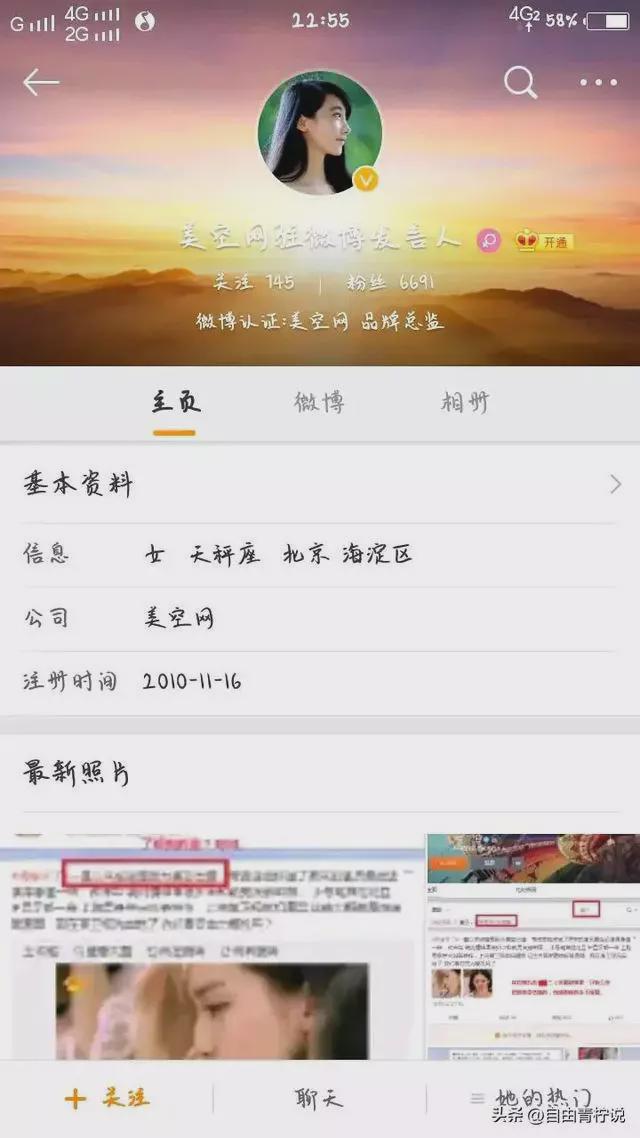View the 粉丝 6691 followers list
This screenshot has height=1138, width=640.
[391, 283]
